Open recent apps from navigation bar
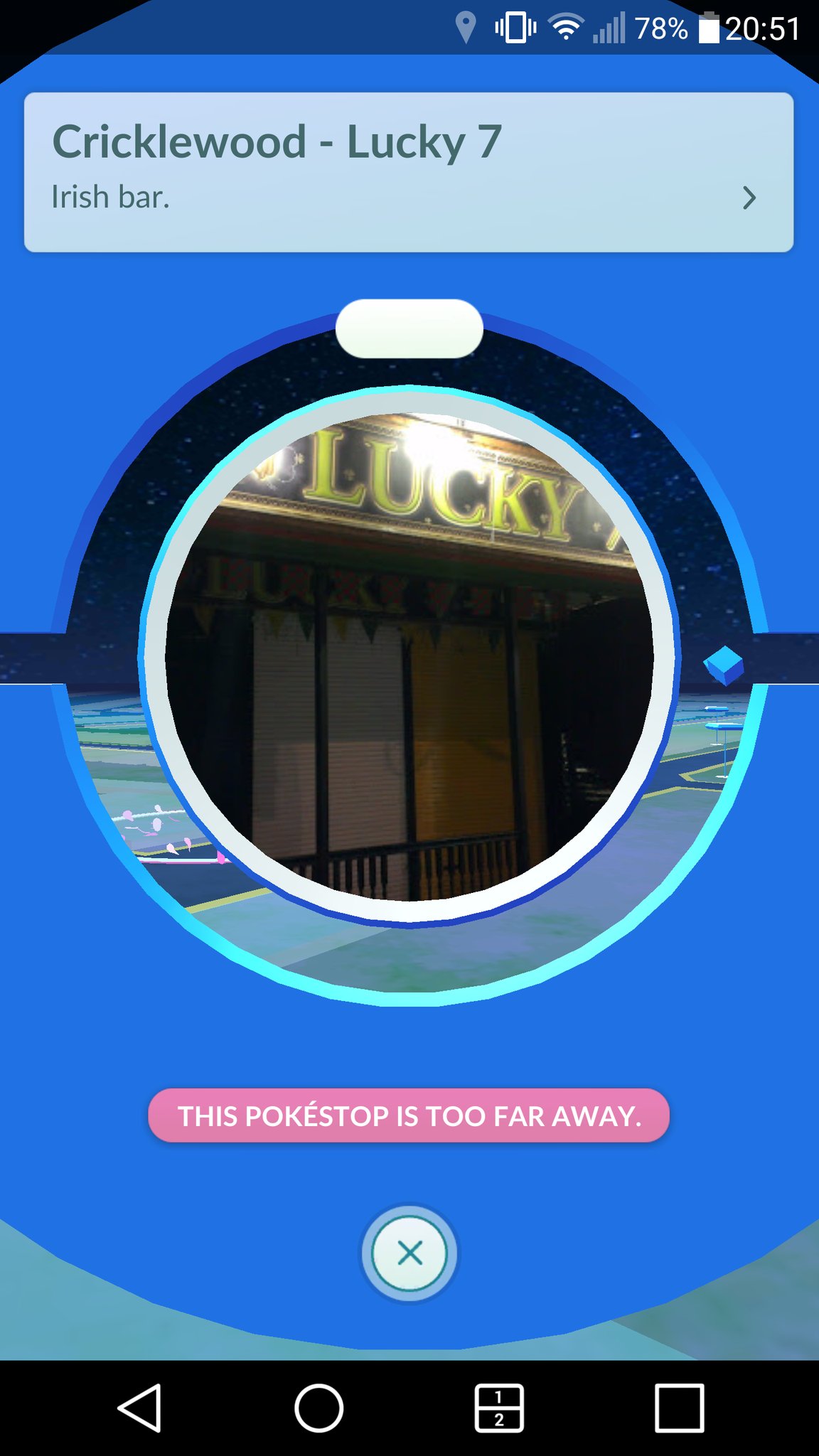 (x=679, y=1408)
